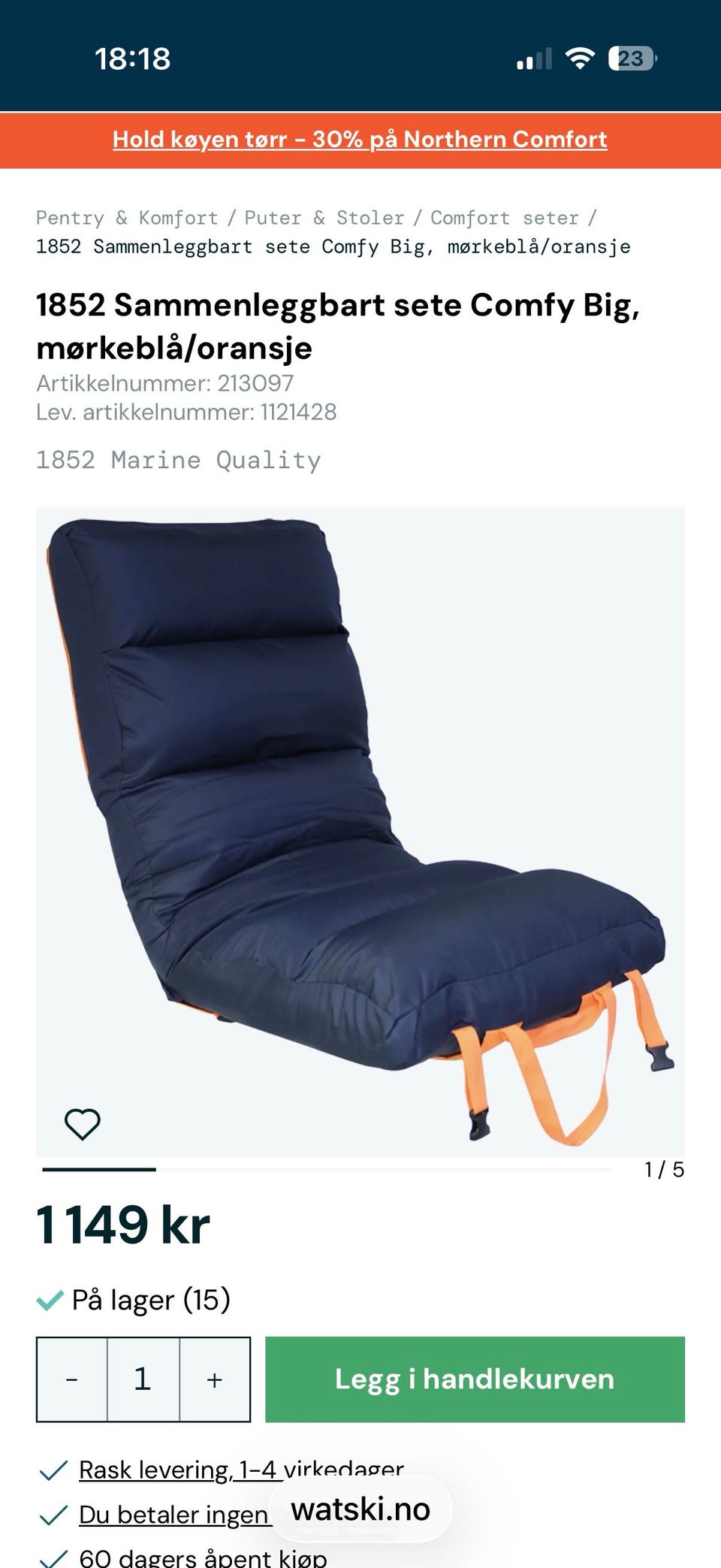Navigate to Comfort seter category
Viewport: 721px width, 1568px height.
(x=505, y=218)
